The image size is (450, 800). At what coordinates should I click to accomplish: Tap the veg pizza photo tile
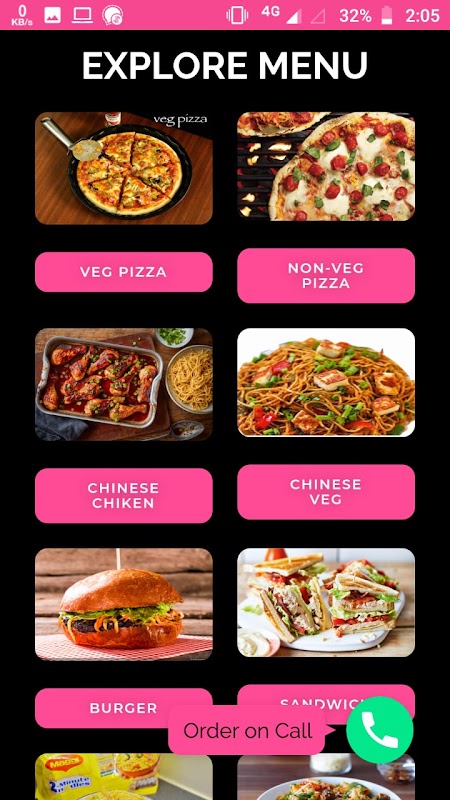123,168
